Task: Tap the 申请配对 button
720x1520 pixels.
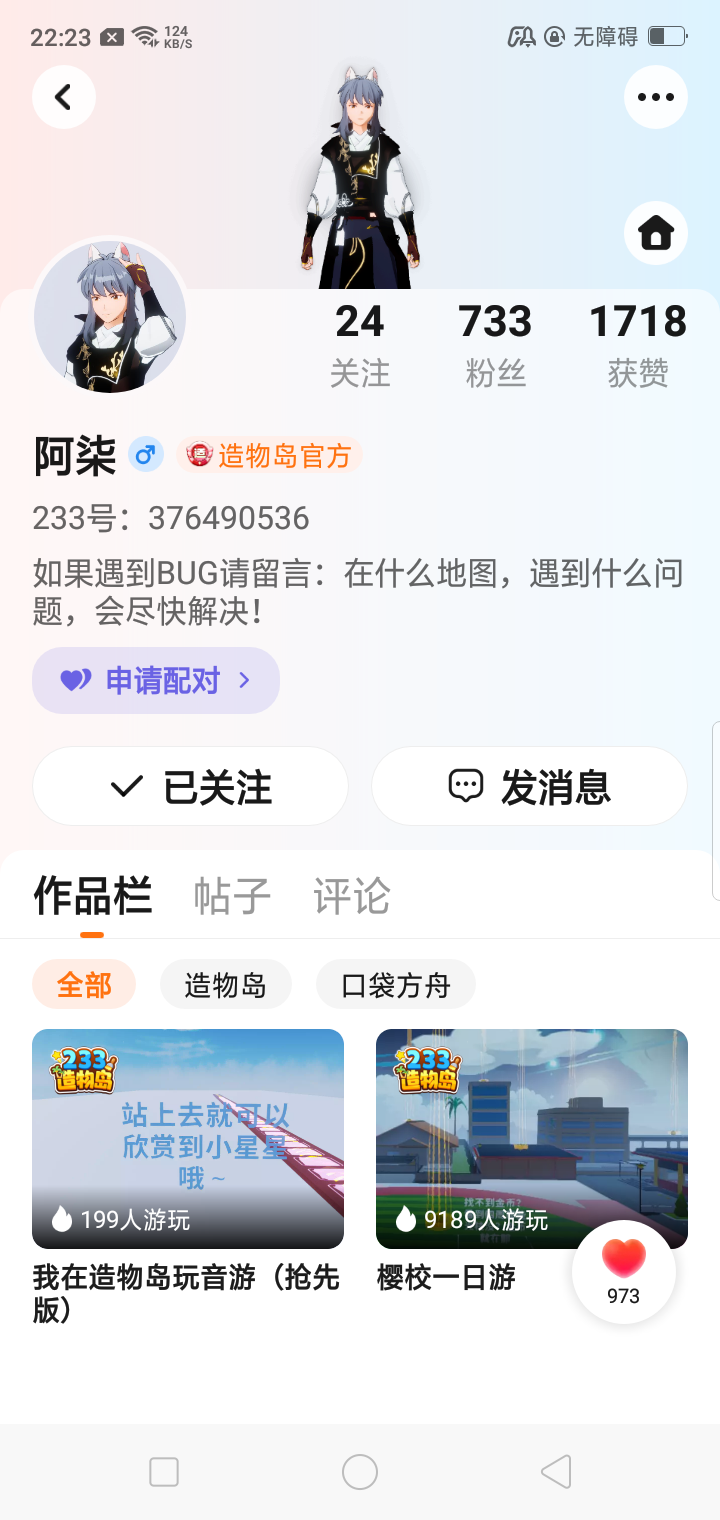Action: (156, 681)
